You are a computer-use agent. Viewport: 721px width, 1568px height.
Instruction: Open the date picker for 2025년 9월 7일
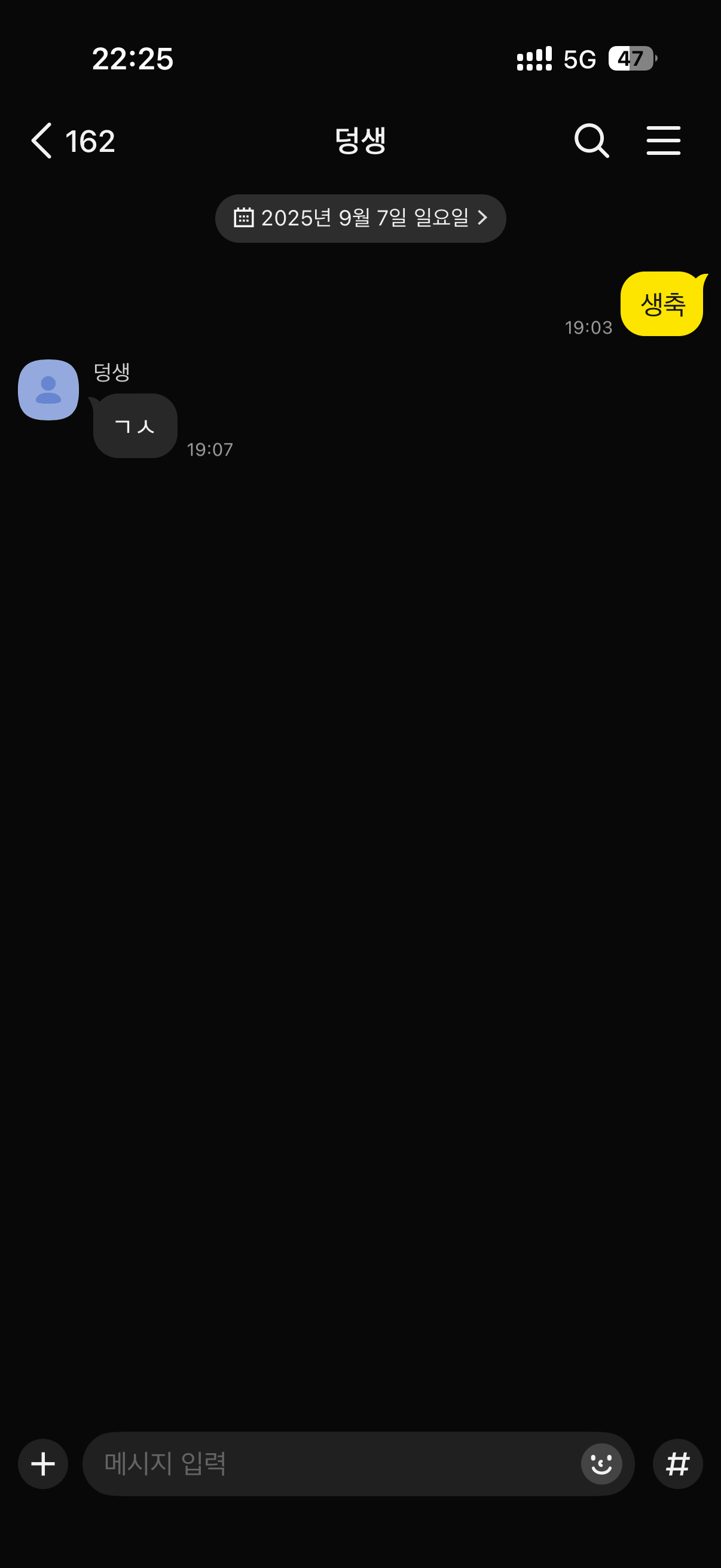pos(360,218)
